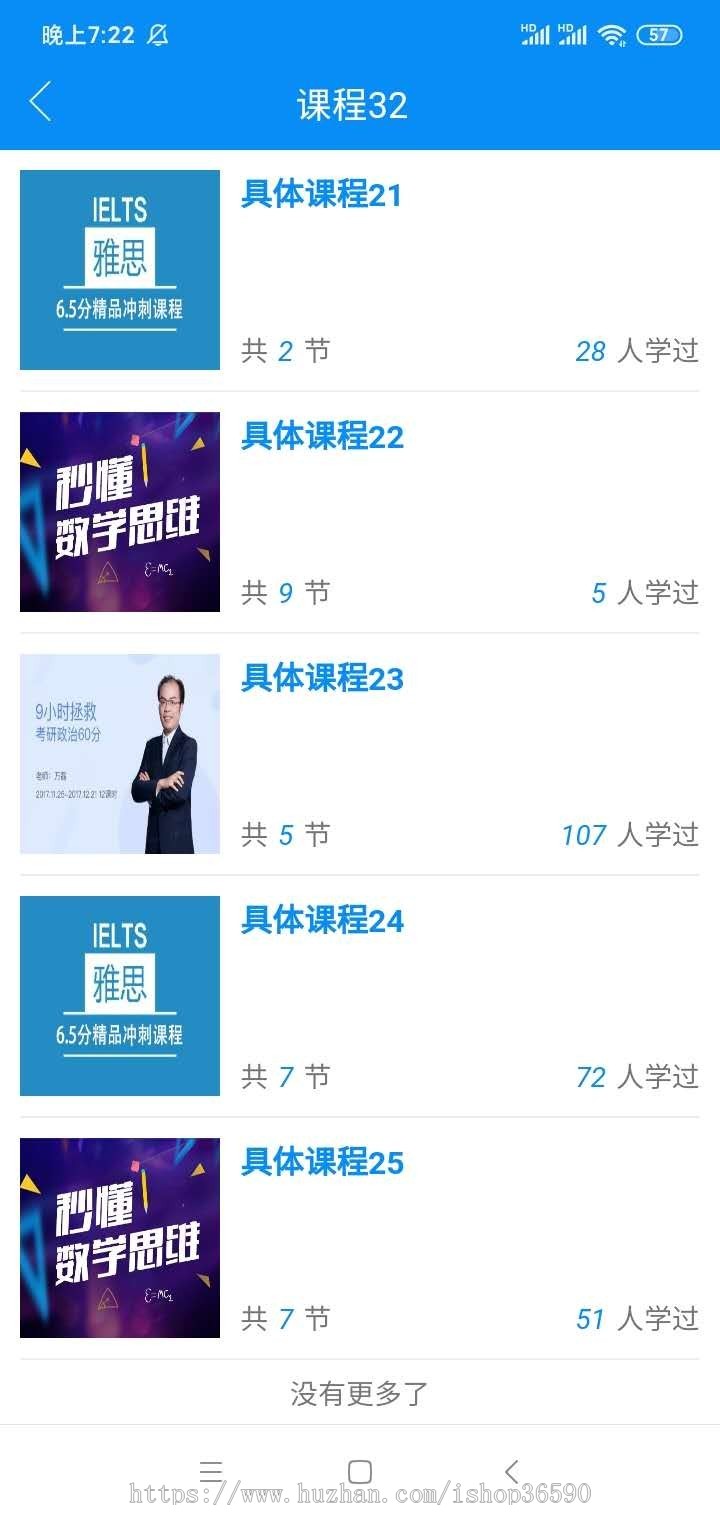Tap 共 9 节 under 具体课程22
The width and height of the screenshot is (720, 1520).
(286, 593)
